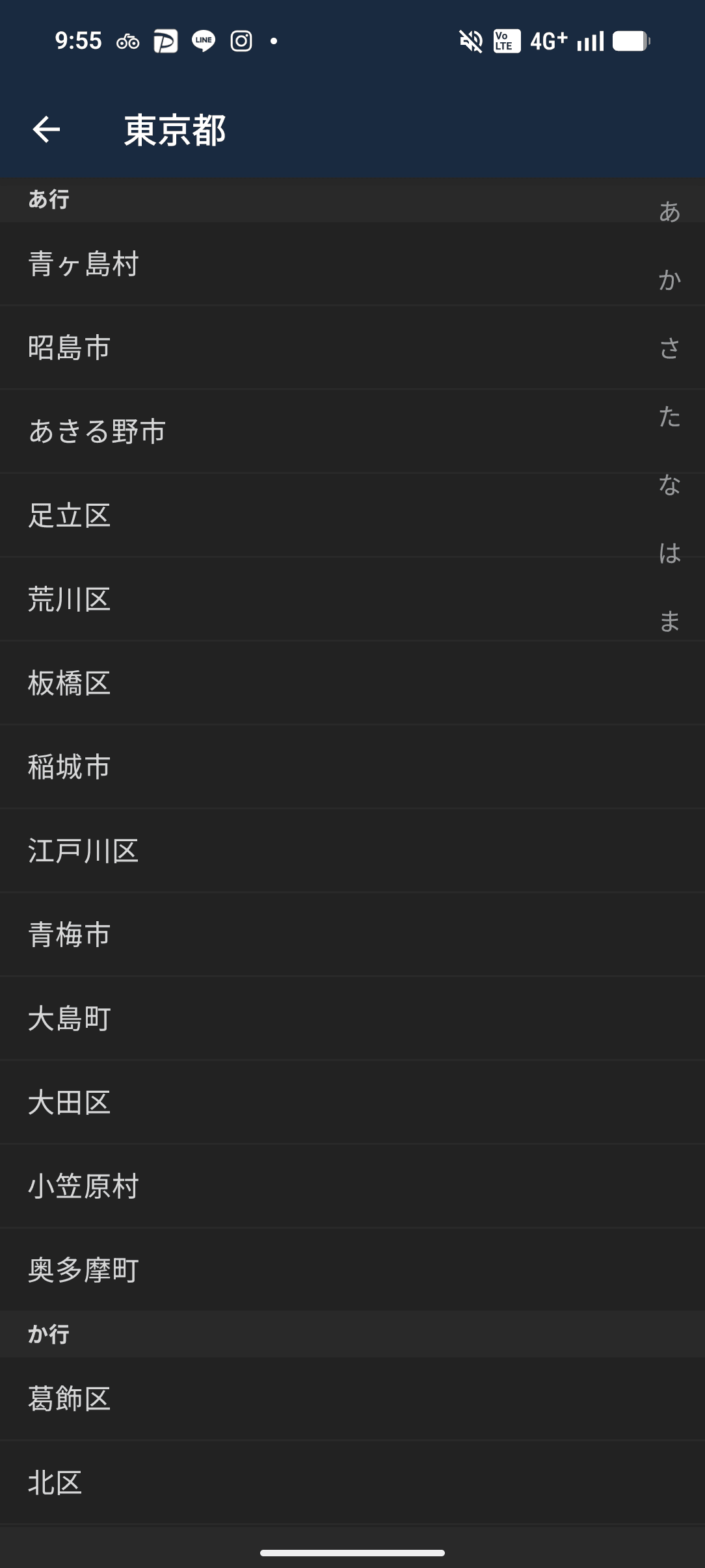Jump to ま in the side index
Viewport: 705px width, 1568px height.
tap(669, 621)
